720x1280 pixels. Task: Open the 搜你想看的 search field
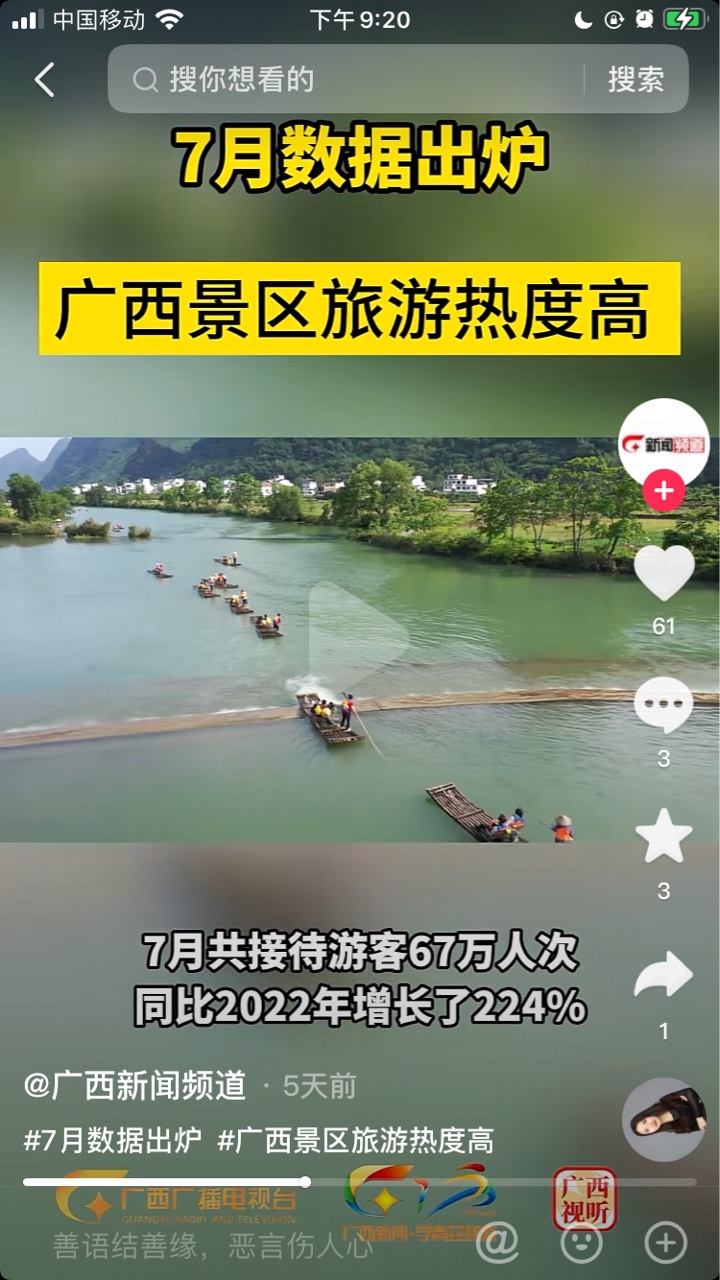tap(360, 80)
